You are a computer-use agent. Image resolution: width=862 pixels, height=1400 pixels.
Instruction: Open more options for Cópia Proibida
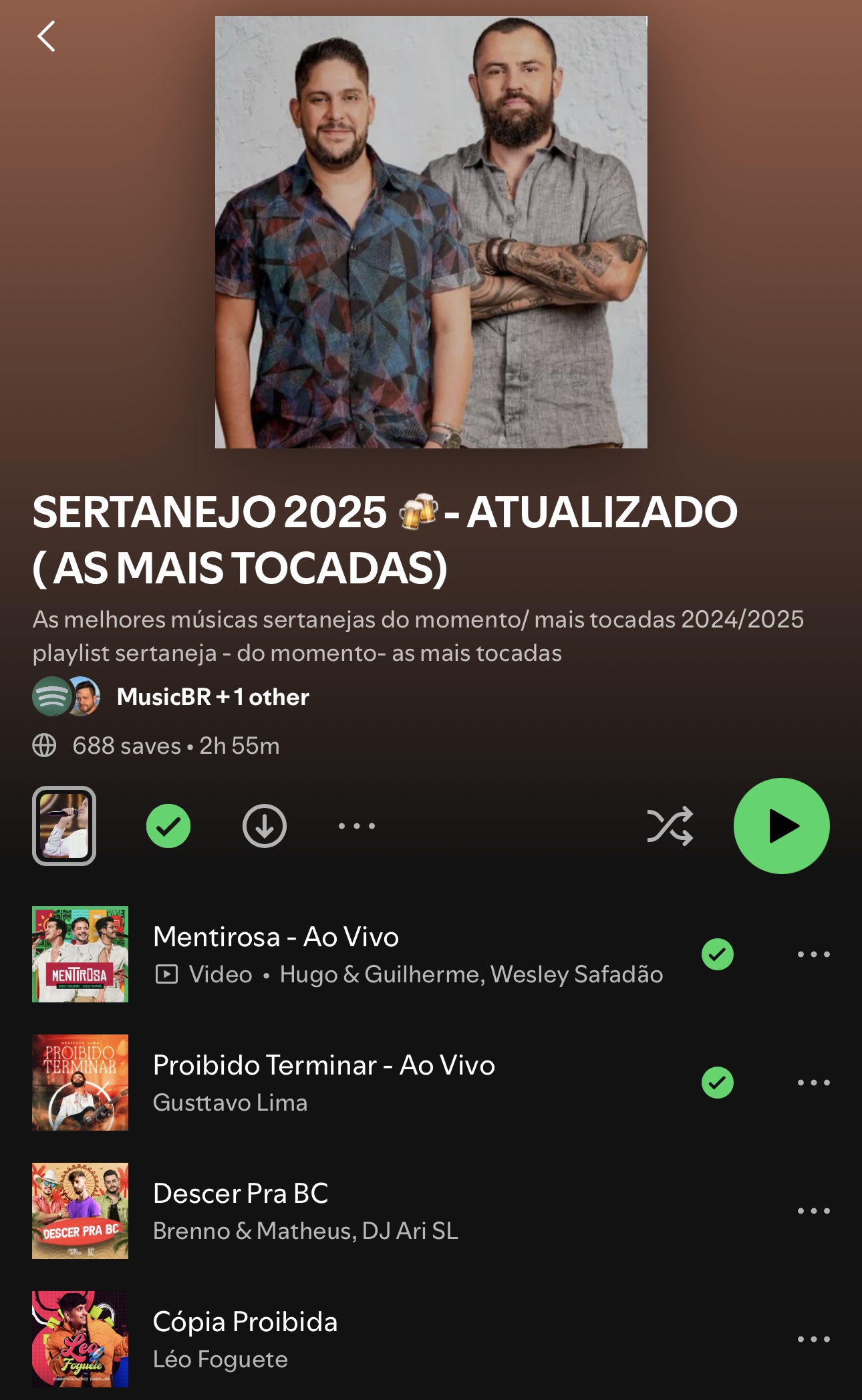click(x=813, y=1339)
